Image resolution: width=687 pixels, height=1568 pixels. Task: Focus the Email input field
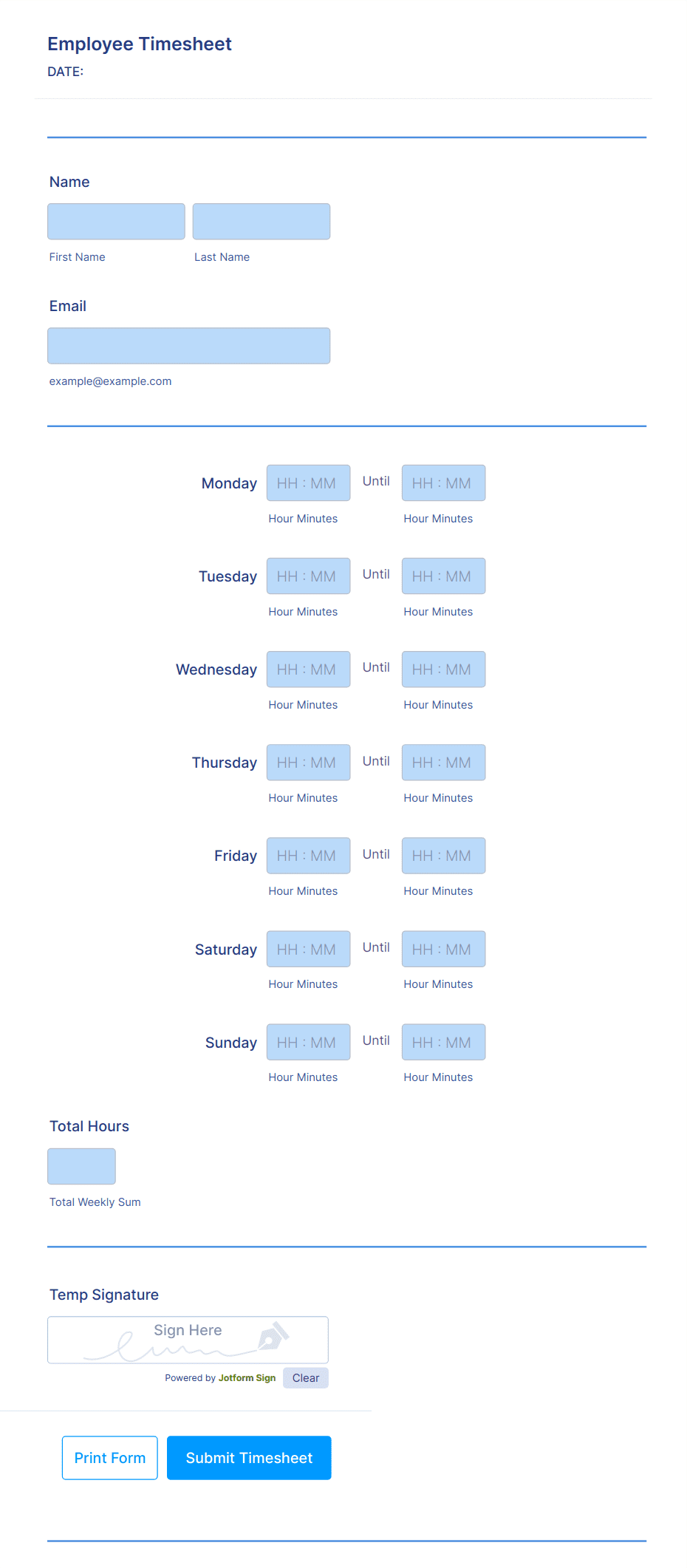coord(188,346)
